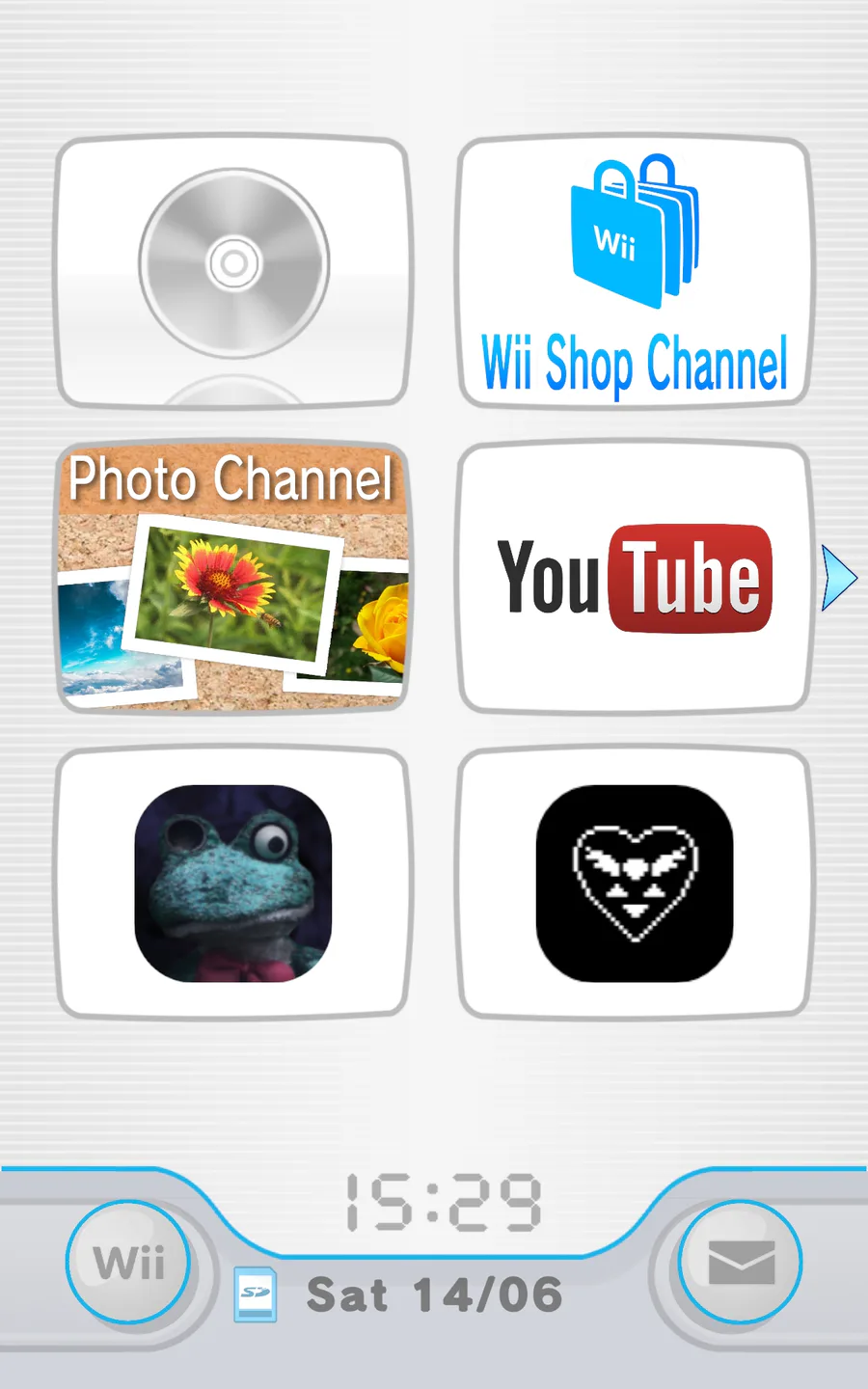The image size is (868, 1389).
Task: Open the round Wii options button
Action: coord(128,1262)
